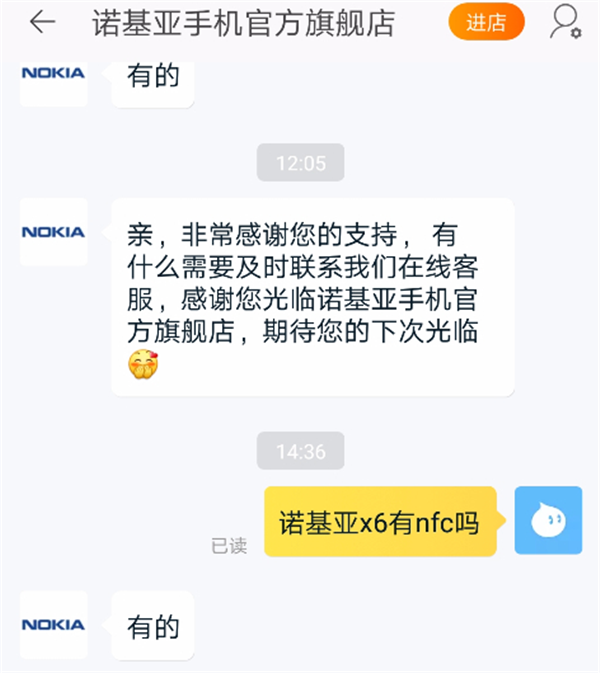Tap the Nokia avatar beside the thank-you message

(x=54, y=232)
